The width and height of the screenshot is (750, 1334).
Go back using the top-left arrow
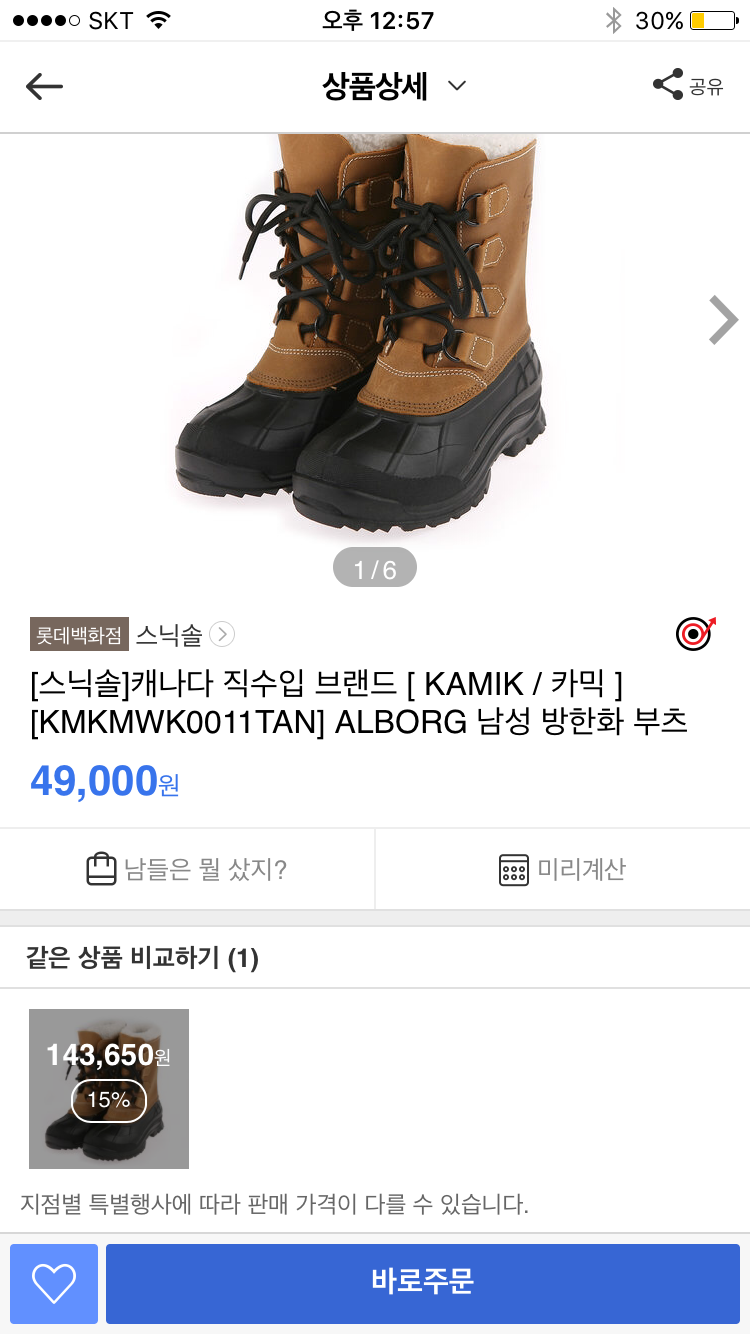(44, 87)
